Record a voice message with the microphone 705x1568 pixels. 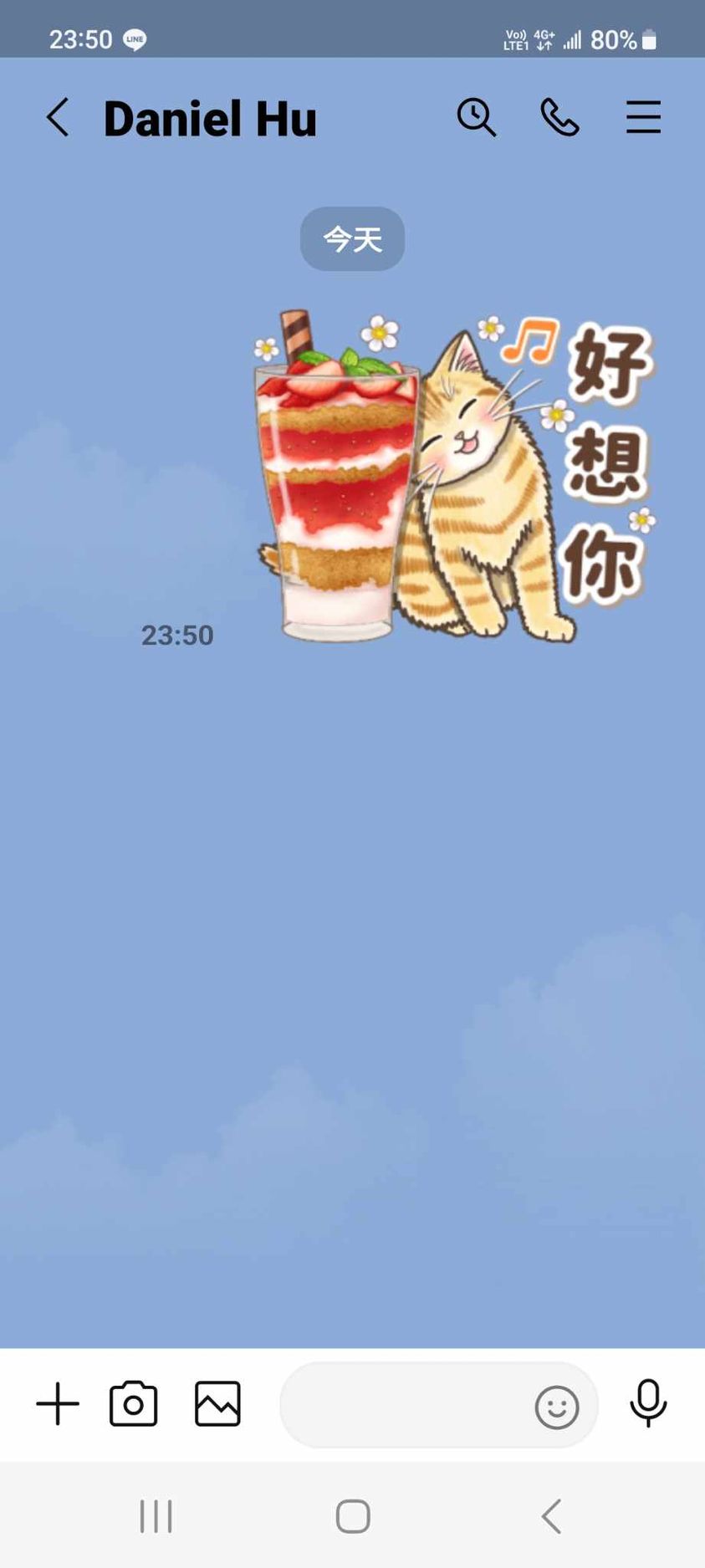click(647, 1403)
